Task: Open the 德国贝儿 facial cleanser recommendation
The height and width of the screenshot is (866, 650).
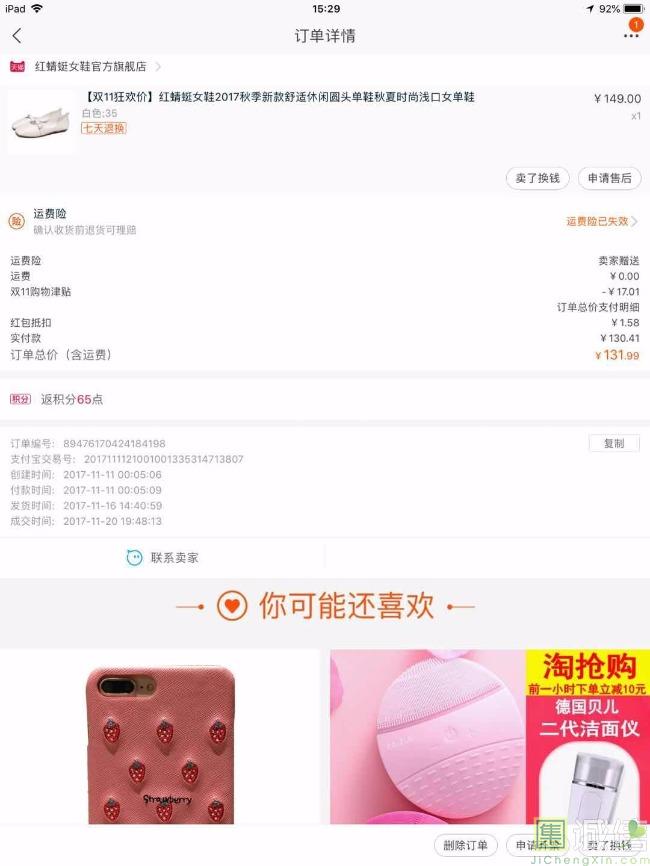Action: click(488, 738)
